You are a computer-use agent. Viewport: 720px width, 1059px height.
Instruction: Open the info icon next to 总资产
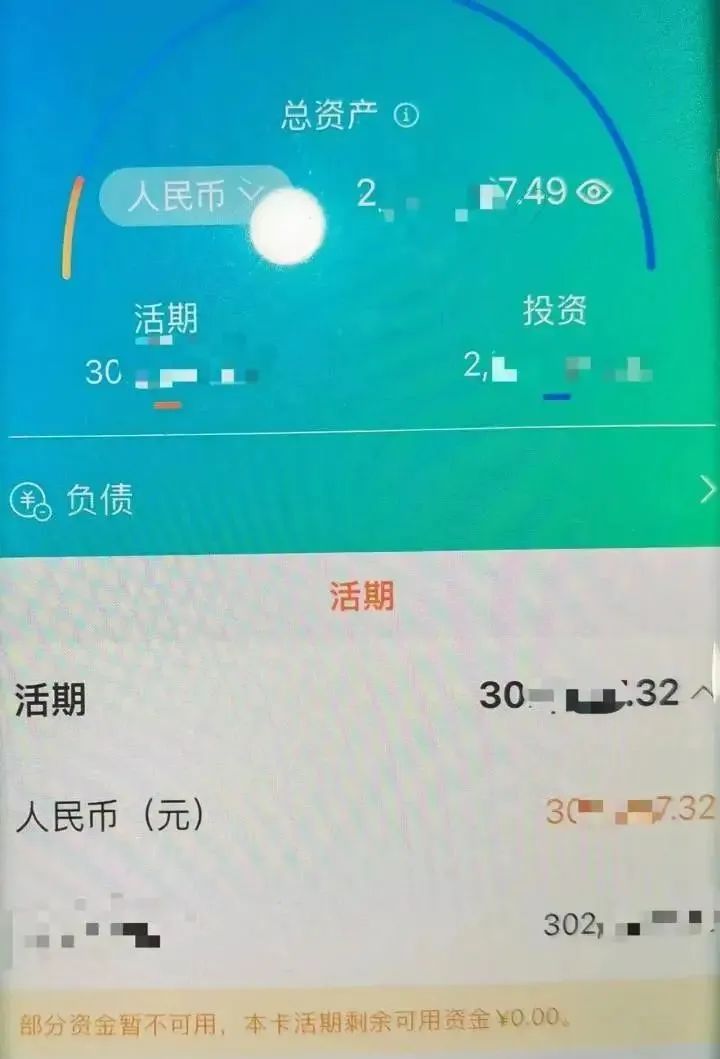[405, 116]
